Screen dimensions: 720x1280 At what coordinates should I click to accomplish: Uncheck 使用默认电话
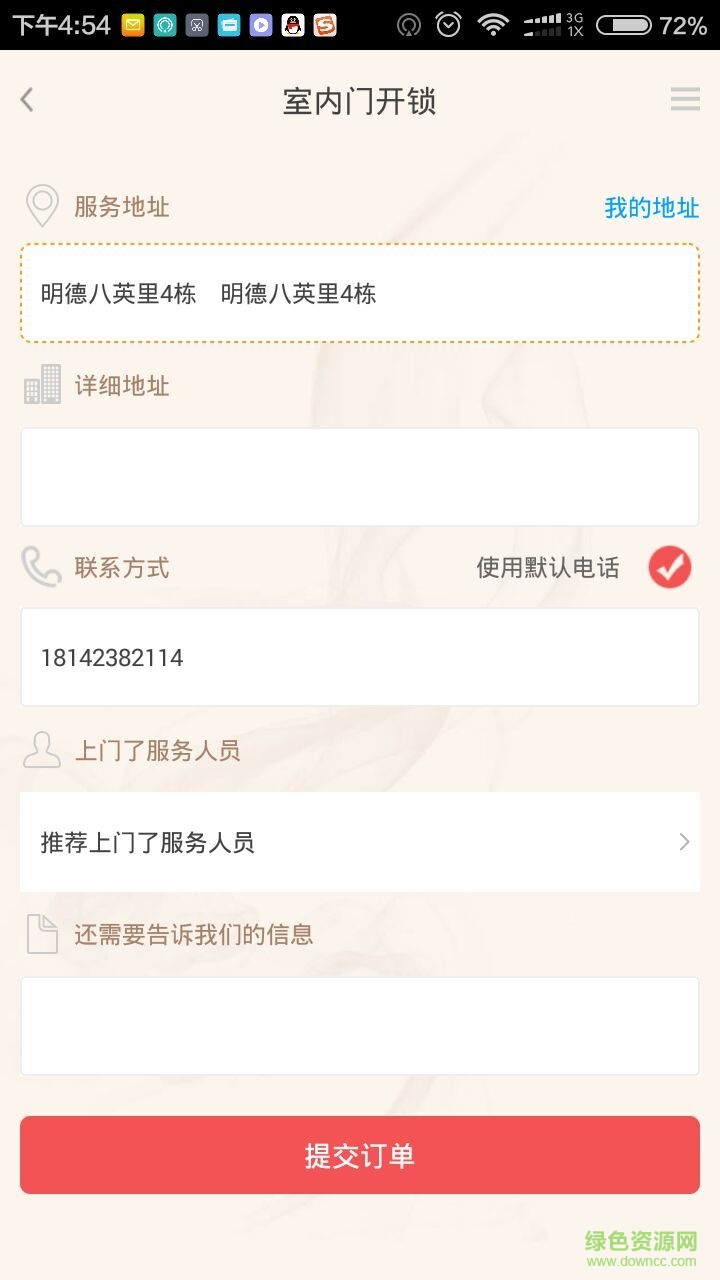(669, 568)
